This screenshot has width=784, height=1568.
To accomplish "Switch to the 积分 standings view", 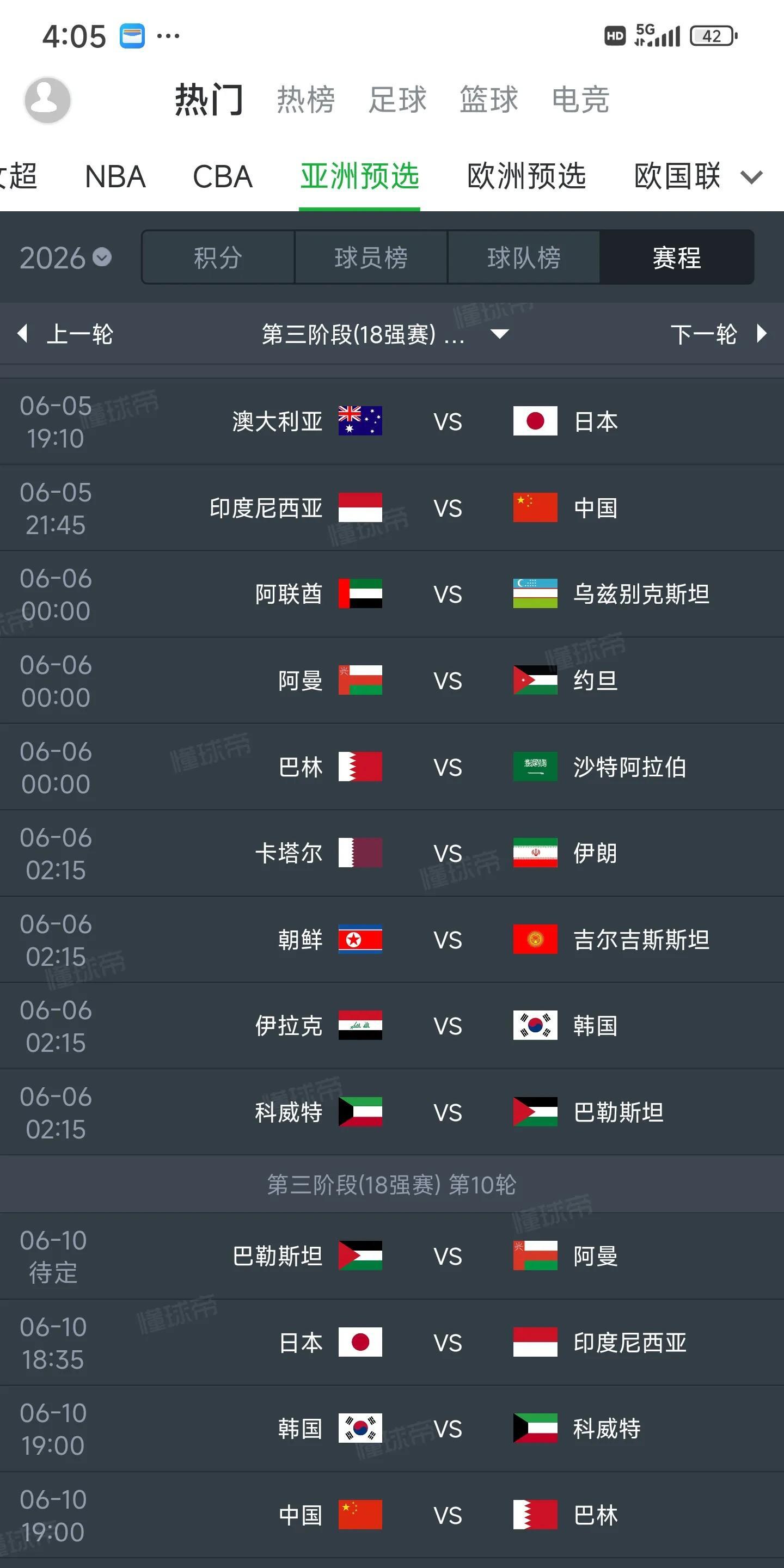I will click(x=216, y=258).
